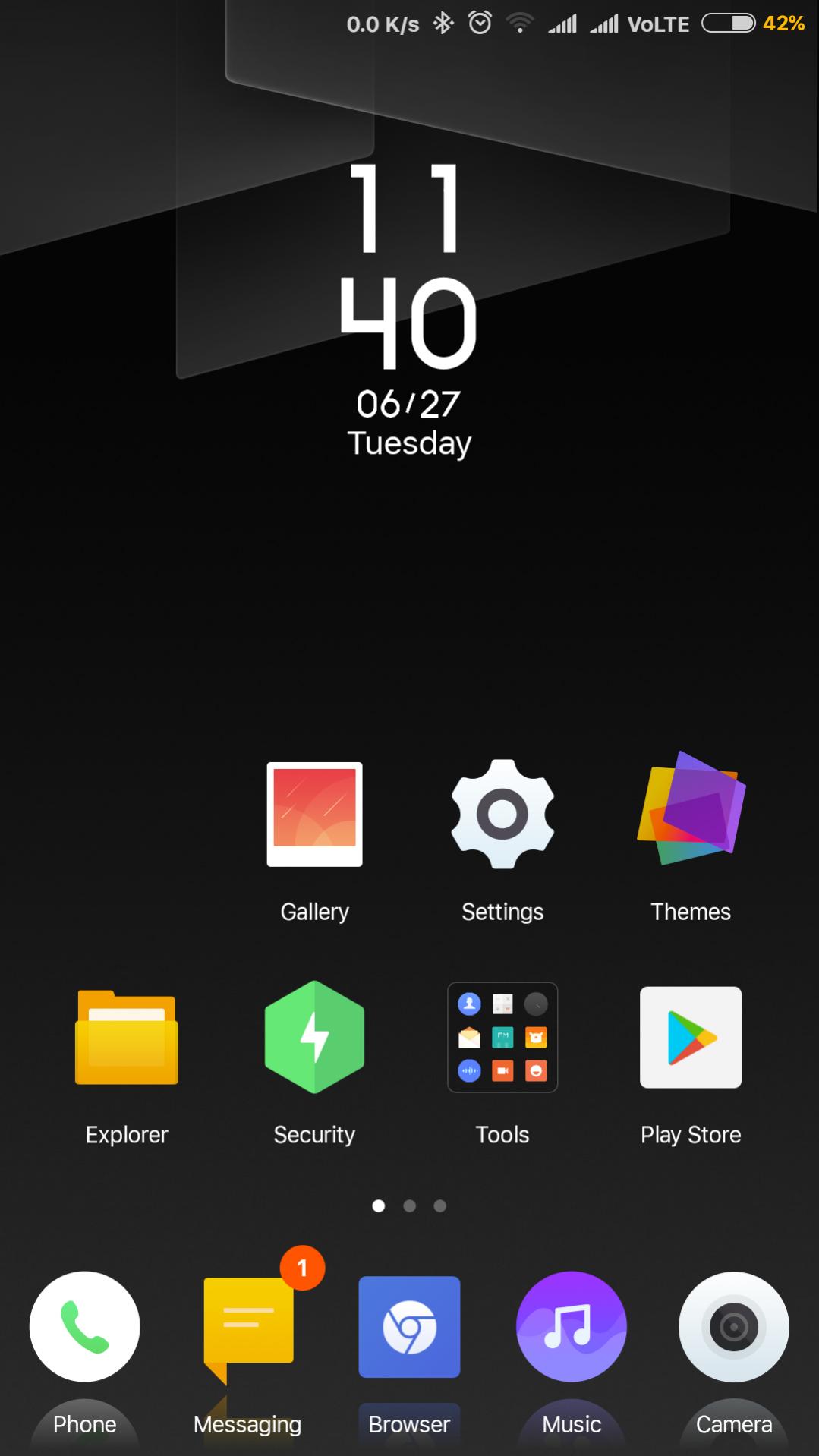Launch the Browser app
The height and width of the screenshot is (1456, 819).
coord(409,1327)
